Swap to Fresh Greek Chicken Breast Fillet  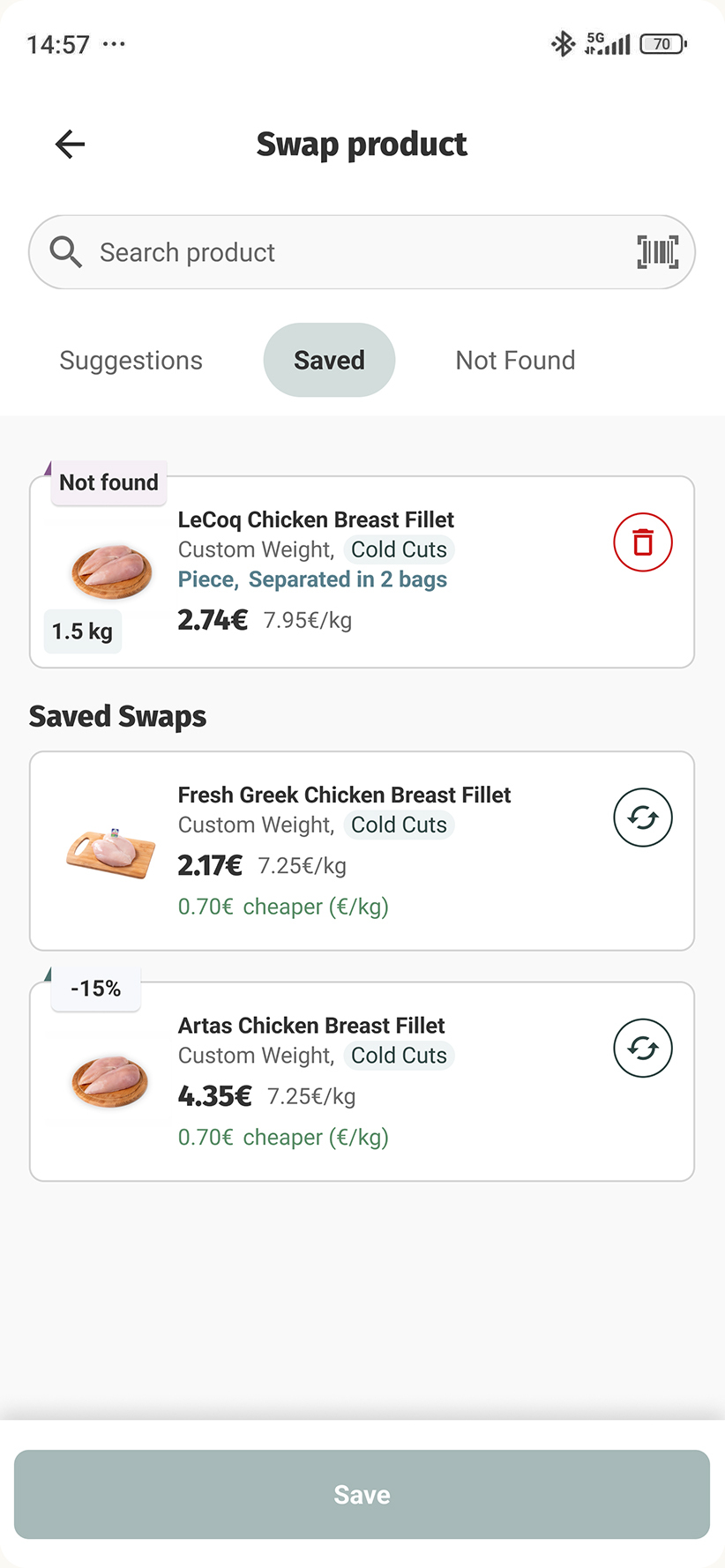pos(643,818)
